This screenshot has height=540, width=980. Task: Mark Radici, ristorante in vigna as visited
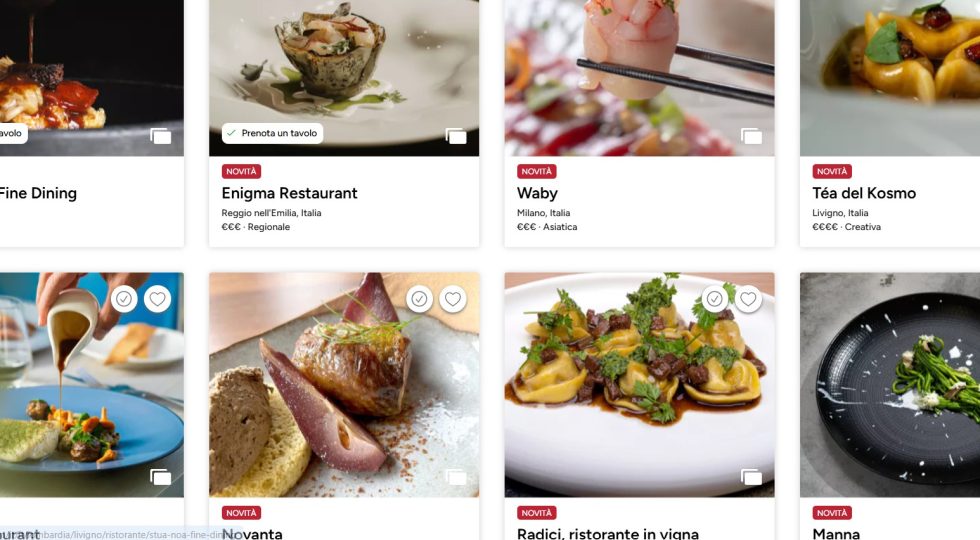pos(714,299)
